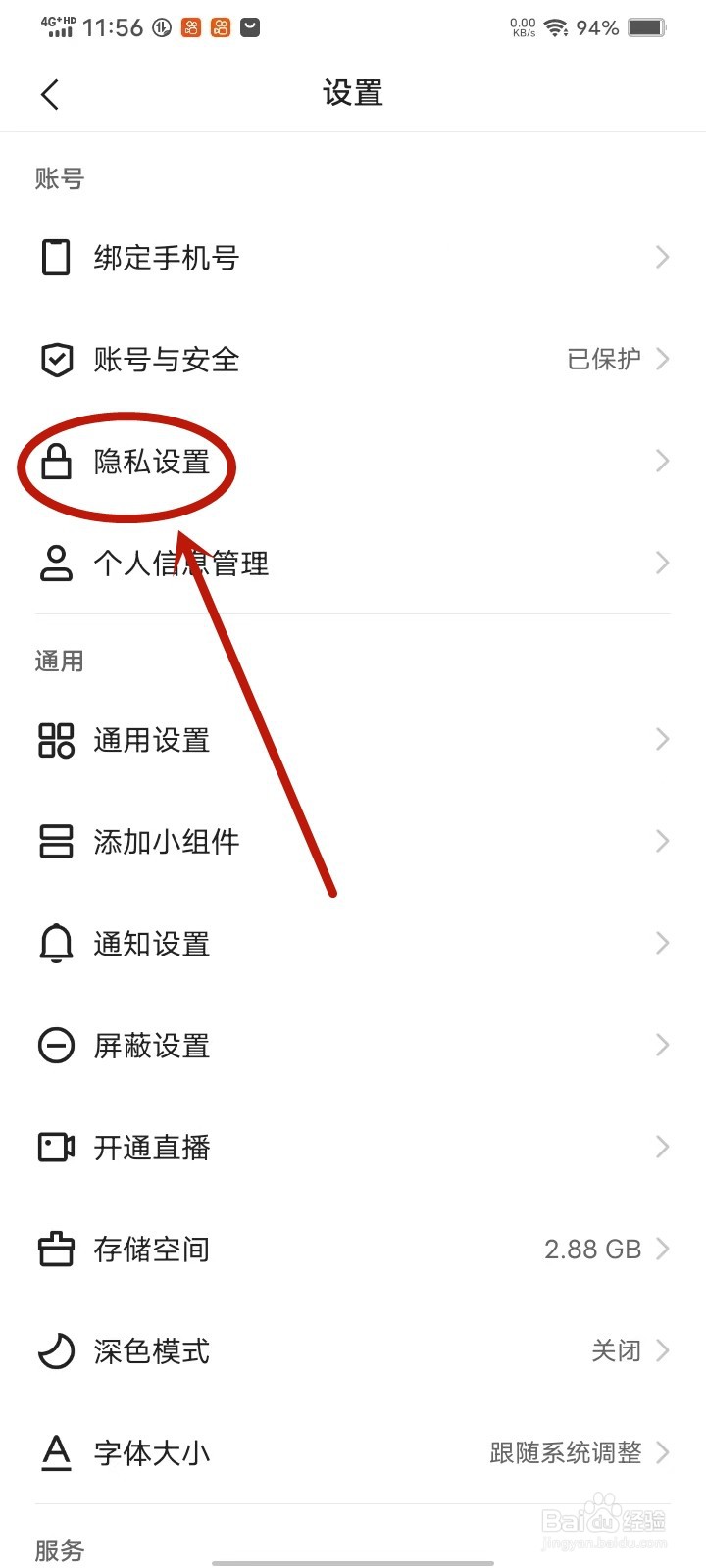
Task: Open 通用设置 options
Action: pyautogui.click(x=353, y=740)
